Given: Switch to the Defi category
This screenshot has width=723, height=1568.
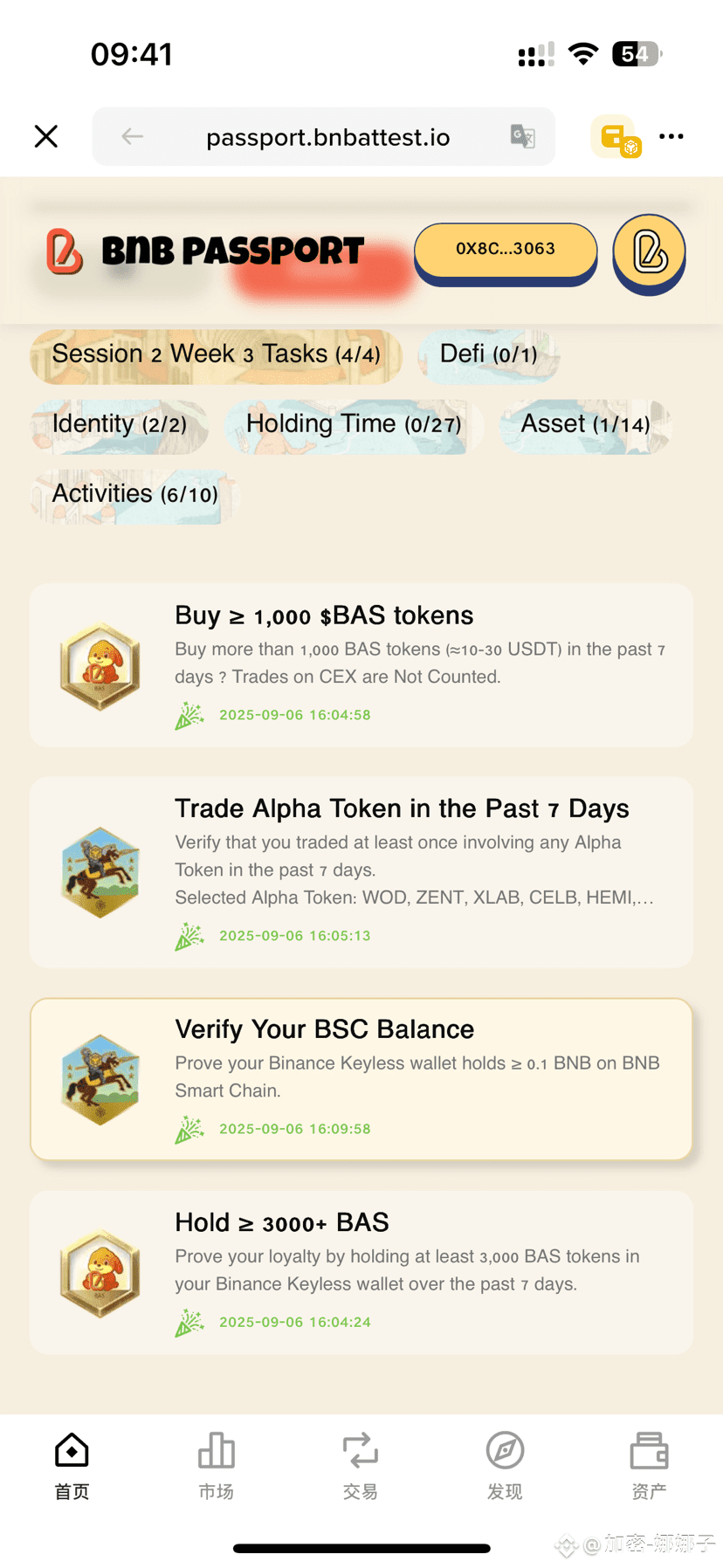Looking at the screenshot, I should 488,356.
